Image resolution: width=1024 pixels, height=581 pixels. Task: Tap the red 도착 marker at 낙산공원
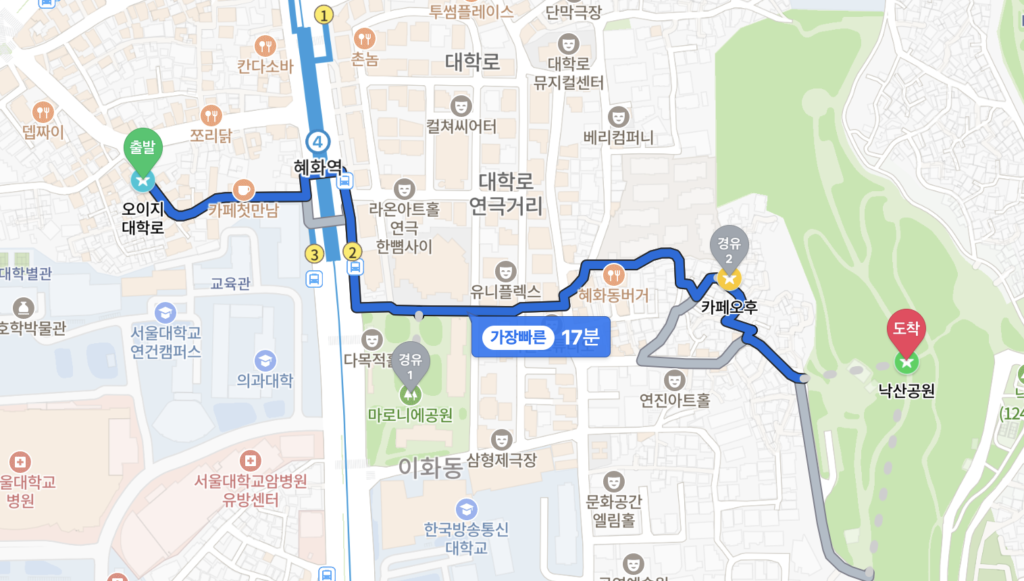pos(907,331)
